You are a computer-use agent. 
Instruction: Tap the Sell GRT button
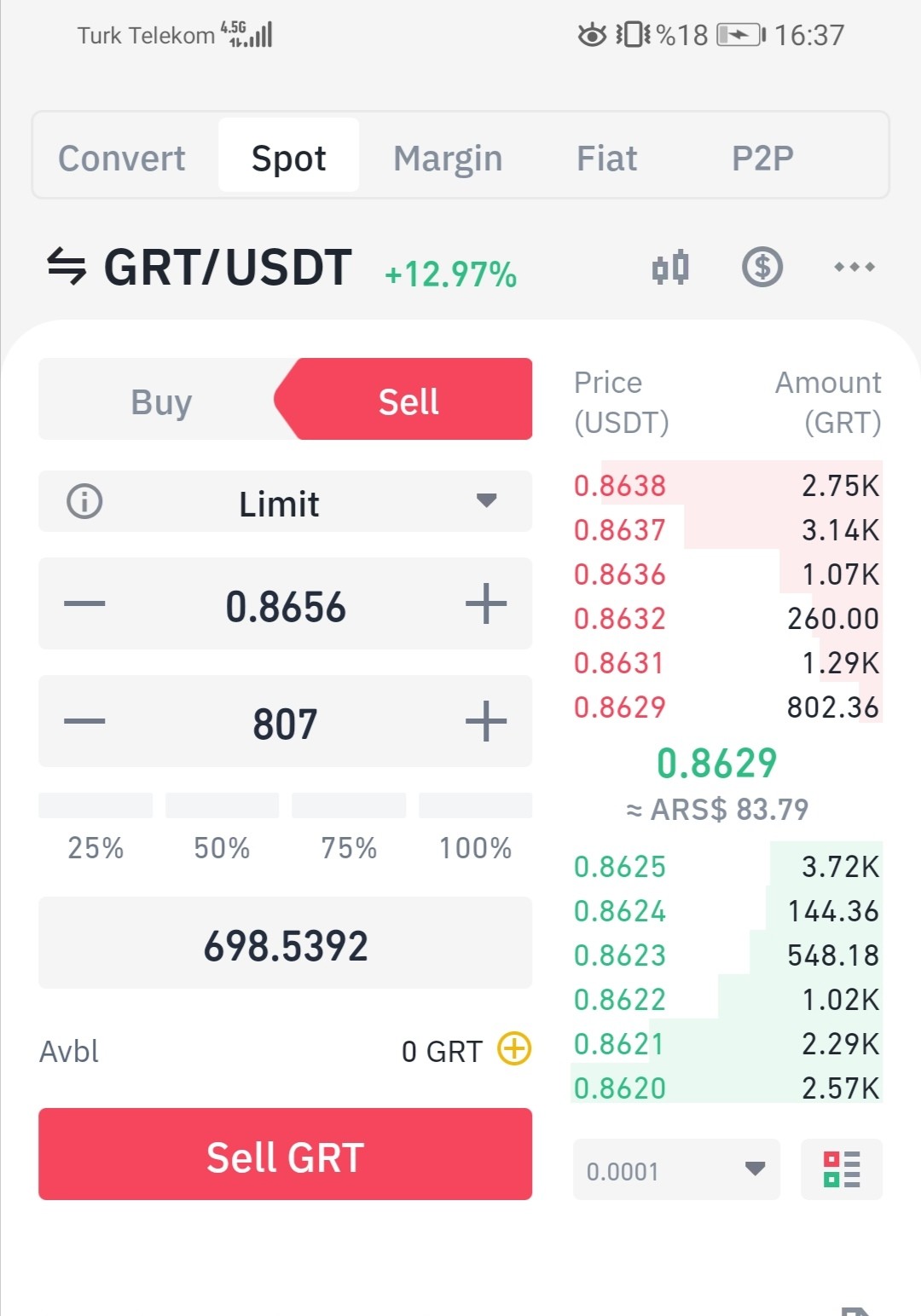click(285, 1154)
